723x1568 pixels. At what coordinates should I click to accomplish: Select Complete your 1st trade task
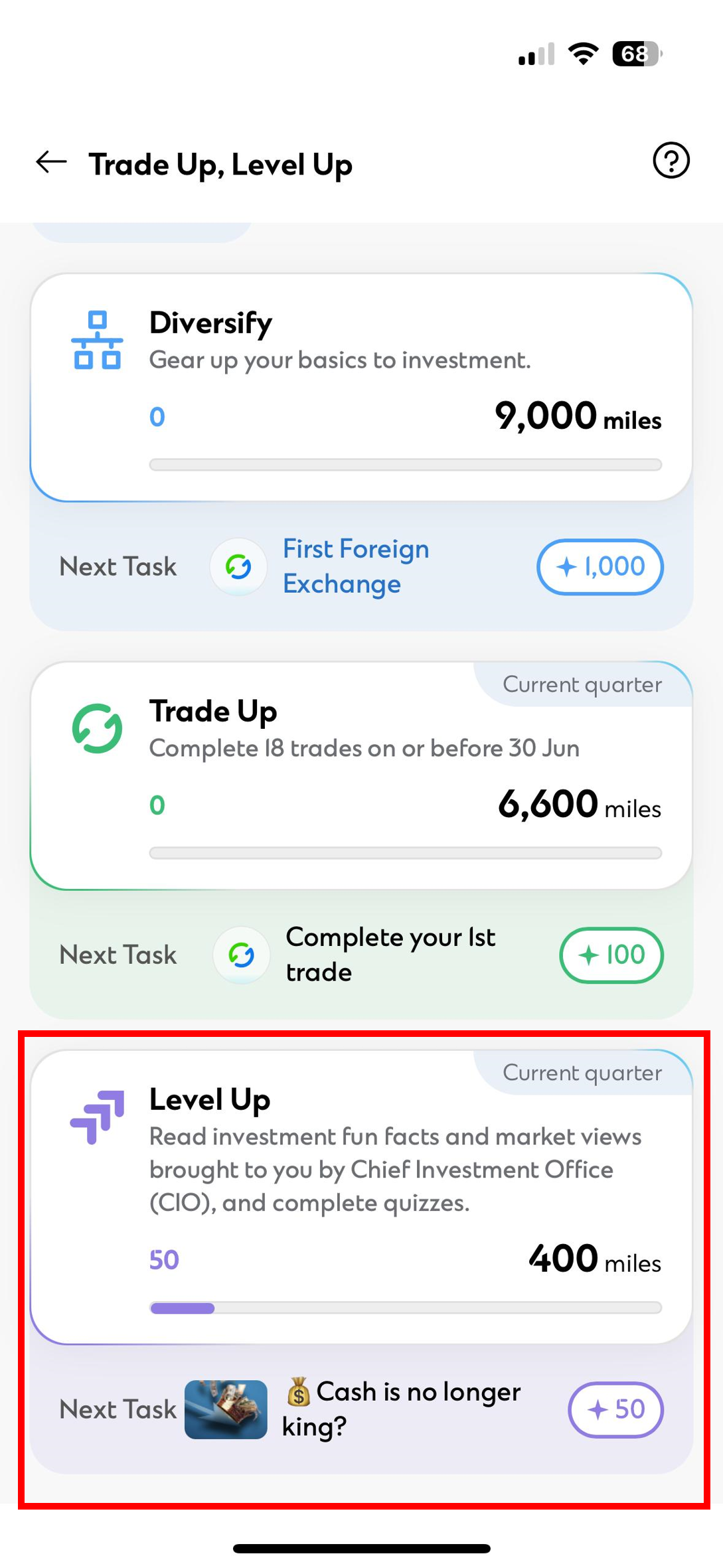(390, 954)
